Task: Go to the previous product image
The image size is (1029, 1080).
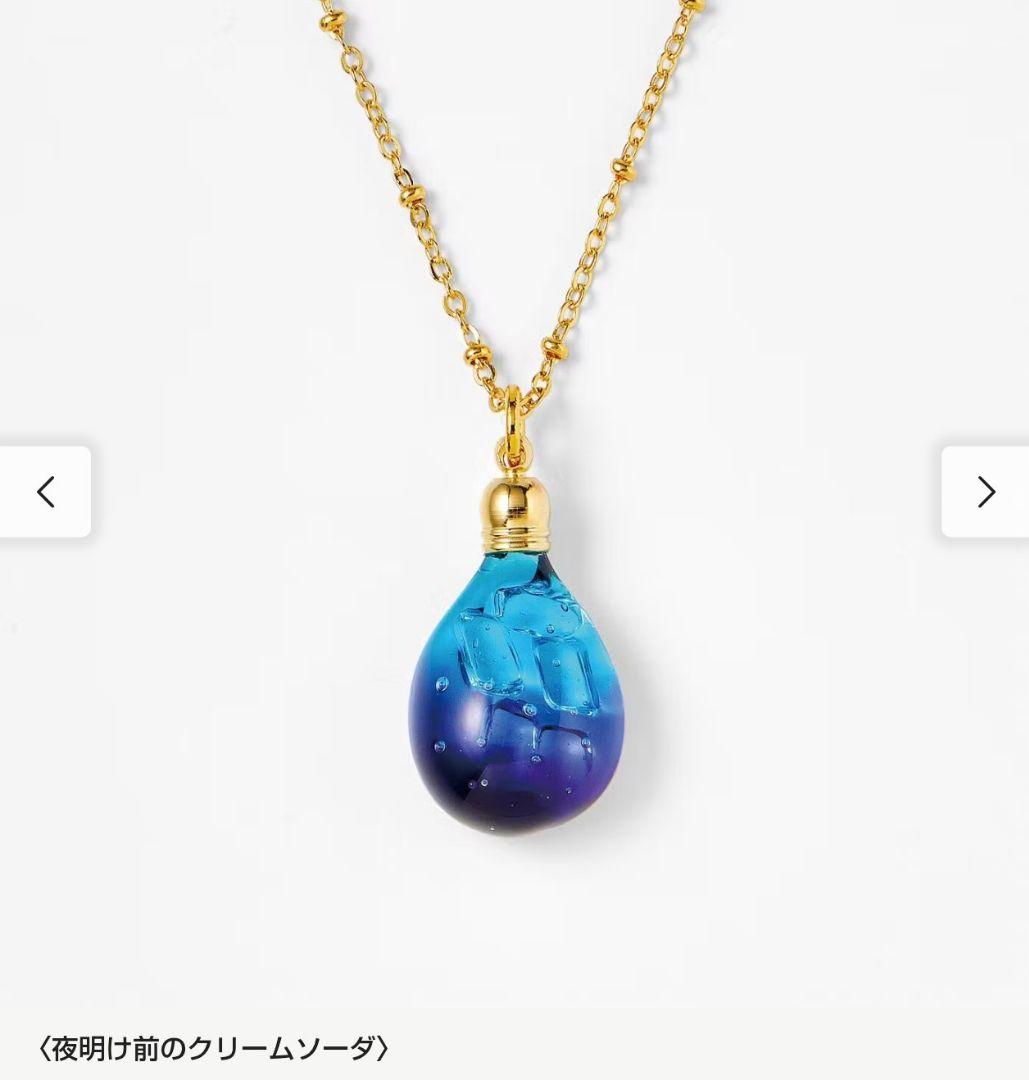Action: [x=45, y=492]
